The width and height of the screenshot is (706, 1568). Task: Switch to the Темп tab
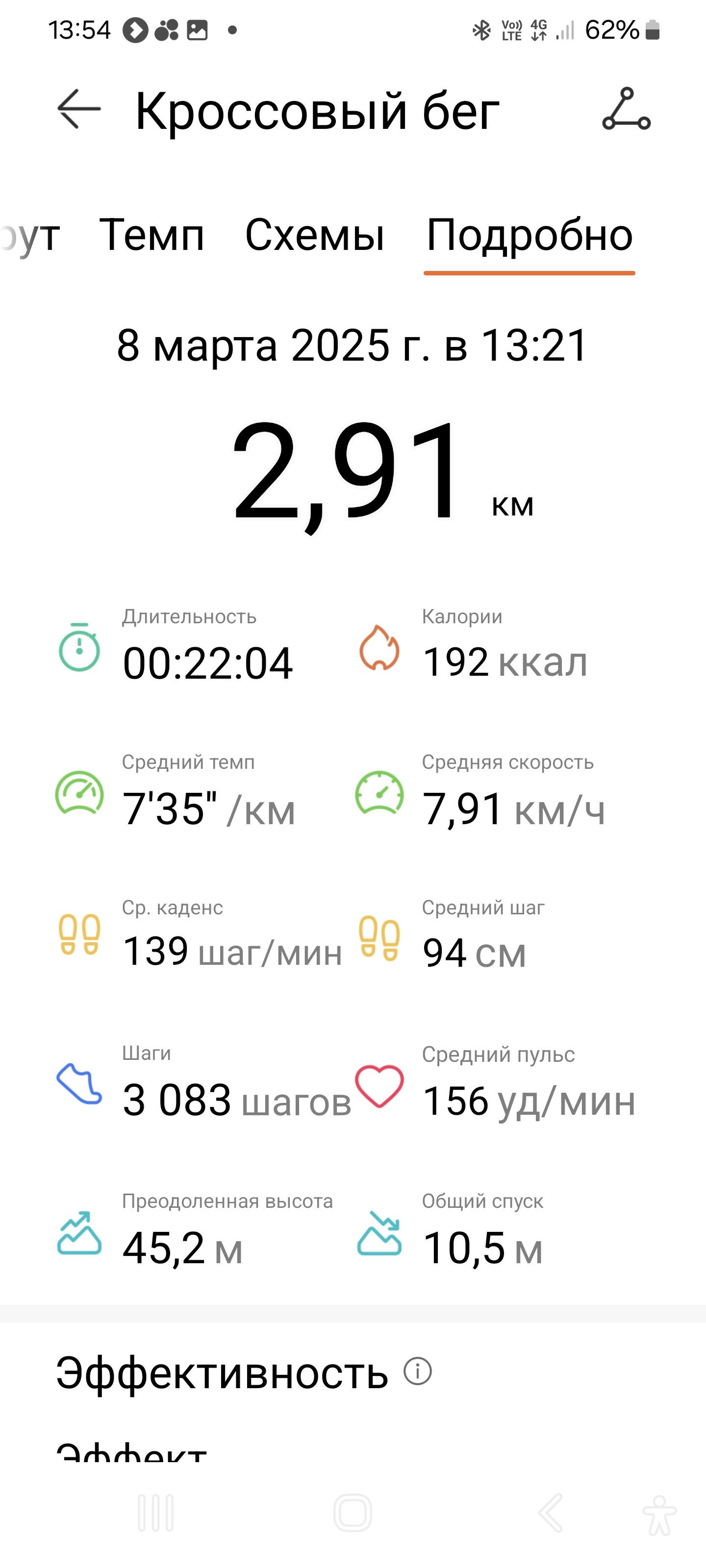[151, 234]
